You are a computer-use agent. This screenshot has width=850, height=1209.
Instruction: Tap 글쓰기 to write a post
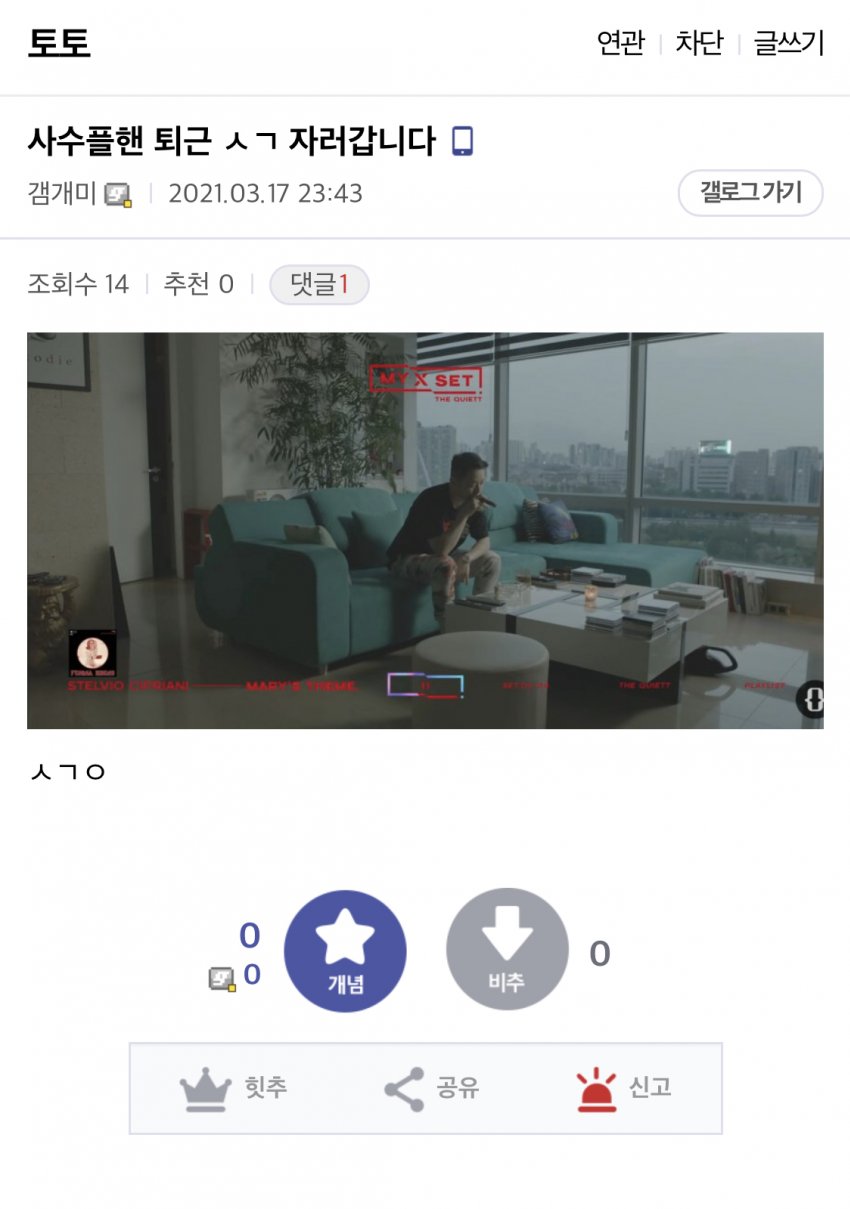coord(789,43)
